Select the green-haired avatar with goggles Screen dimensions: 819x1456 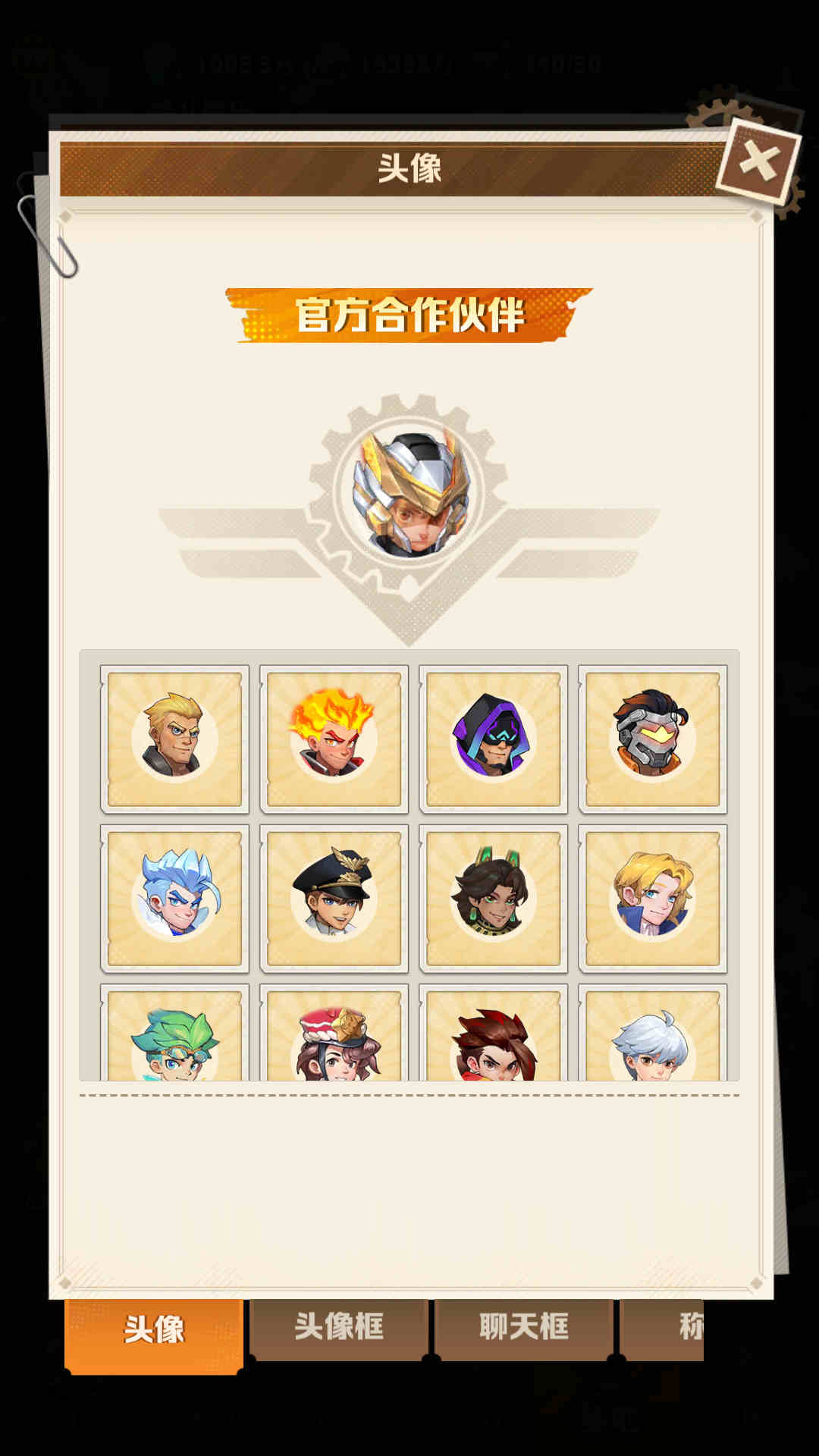coord(174,1039)
